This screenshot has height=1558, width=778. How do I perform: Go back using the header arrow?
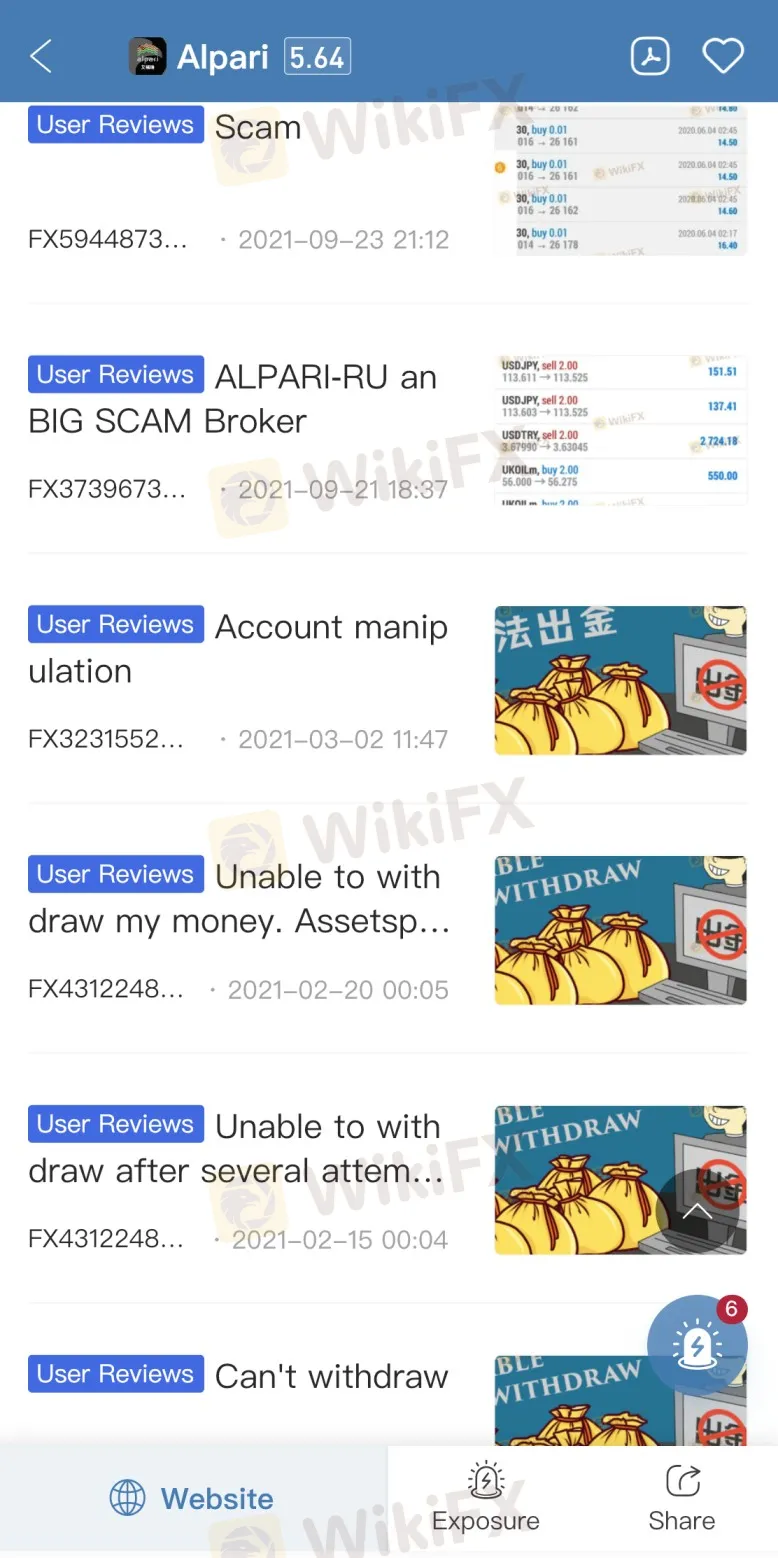(x=41, y=57)
